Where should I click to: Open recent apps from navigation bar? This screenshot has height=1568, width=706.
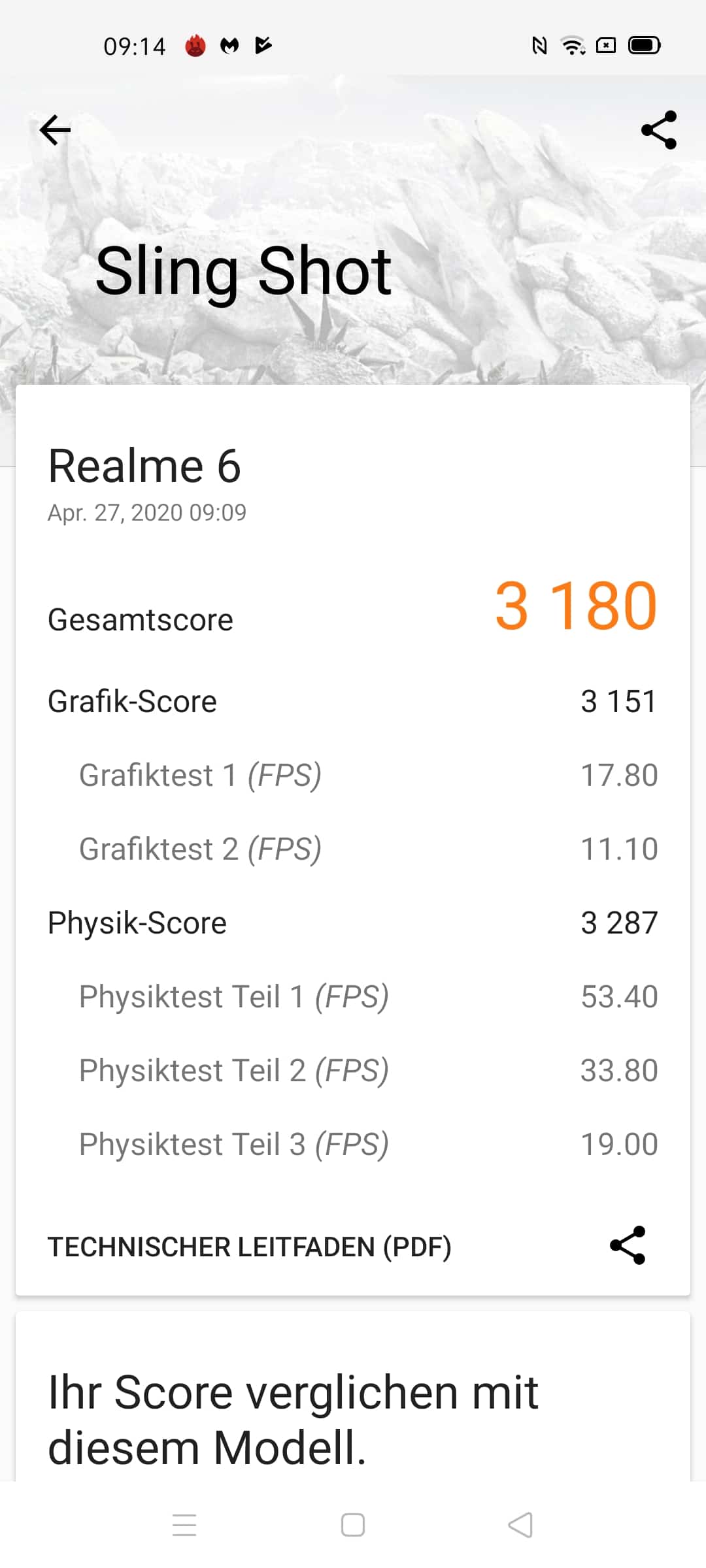184,1525
